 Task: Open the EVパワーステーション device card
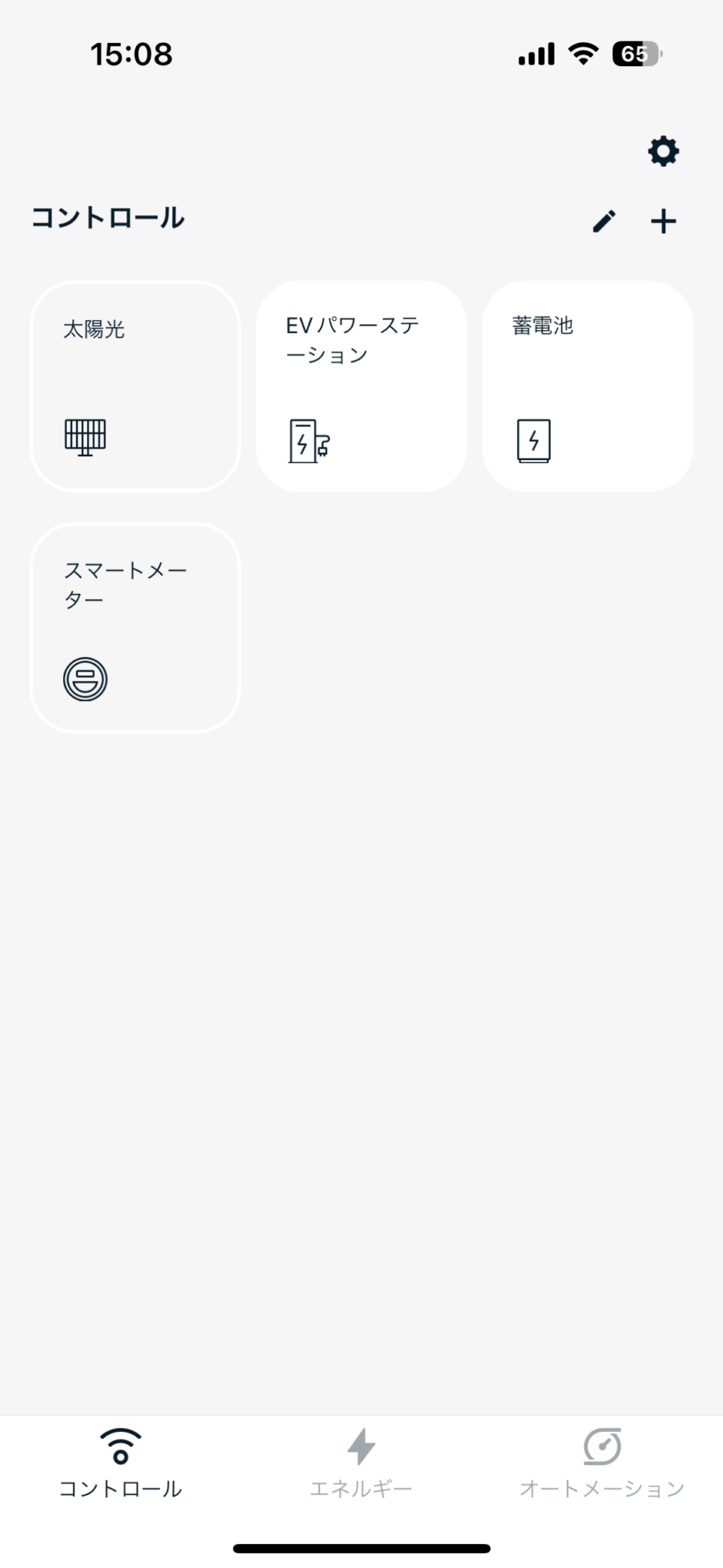361,385
